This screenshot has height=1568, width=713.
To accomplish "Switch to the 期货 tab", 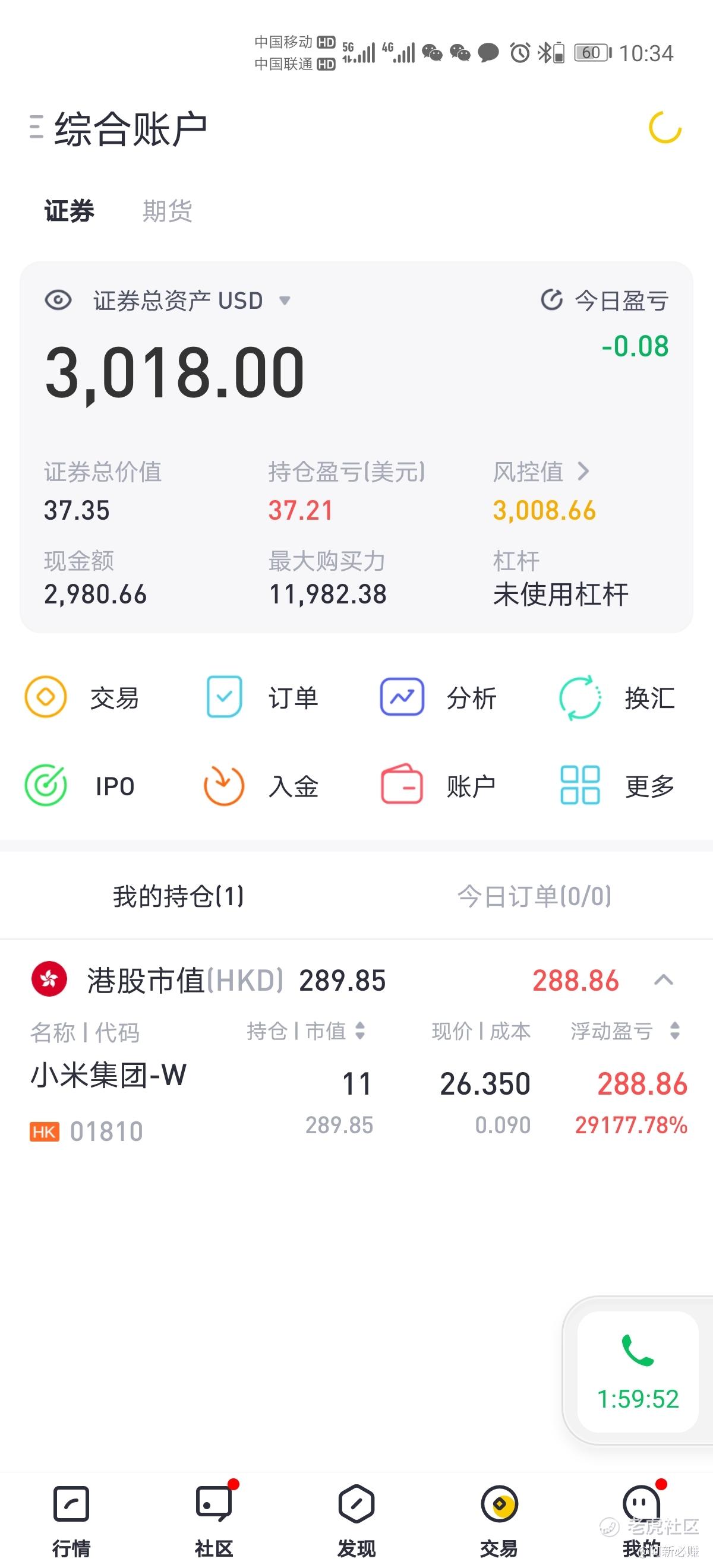I will (x=168, y=211).
